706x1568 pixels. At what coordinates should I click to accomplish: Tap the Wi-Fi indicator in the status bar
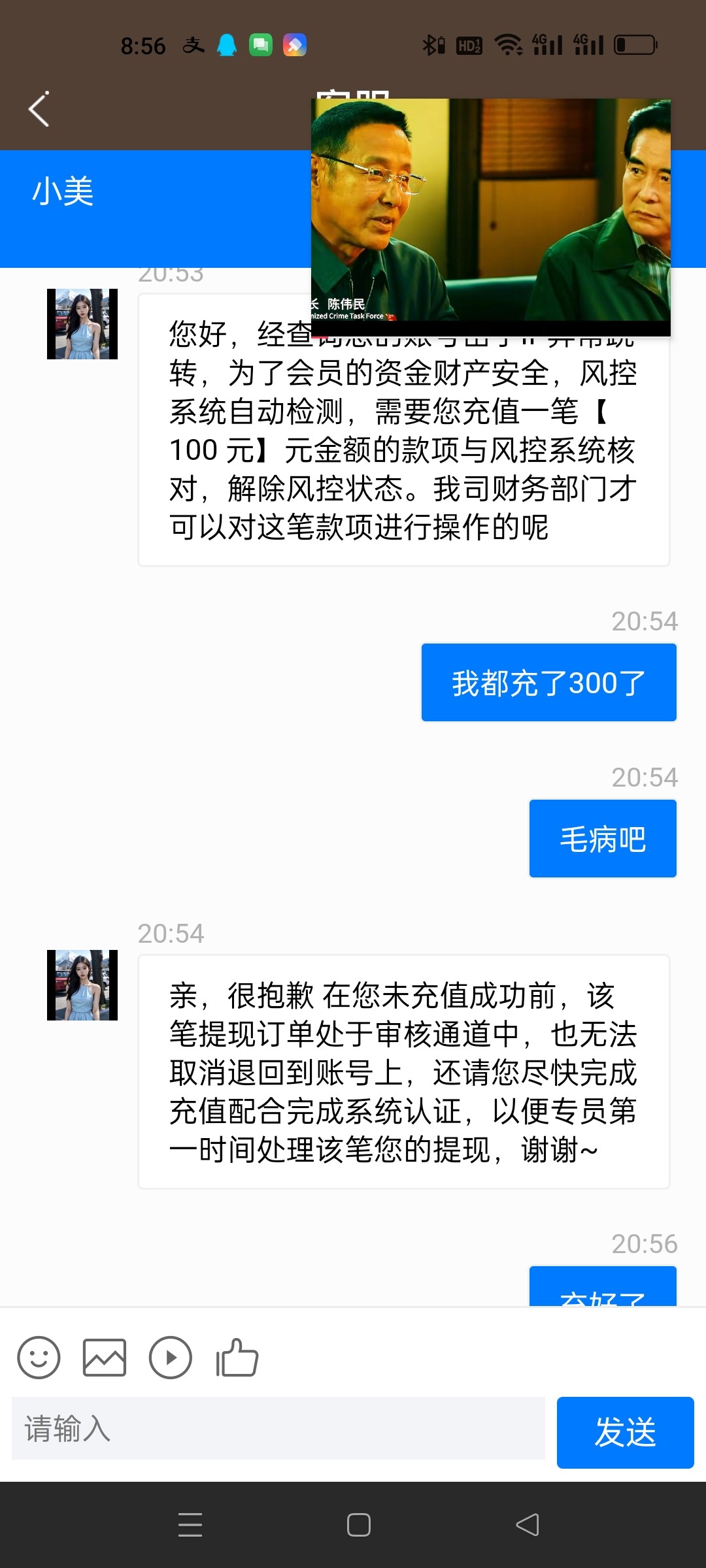point(511,44)
